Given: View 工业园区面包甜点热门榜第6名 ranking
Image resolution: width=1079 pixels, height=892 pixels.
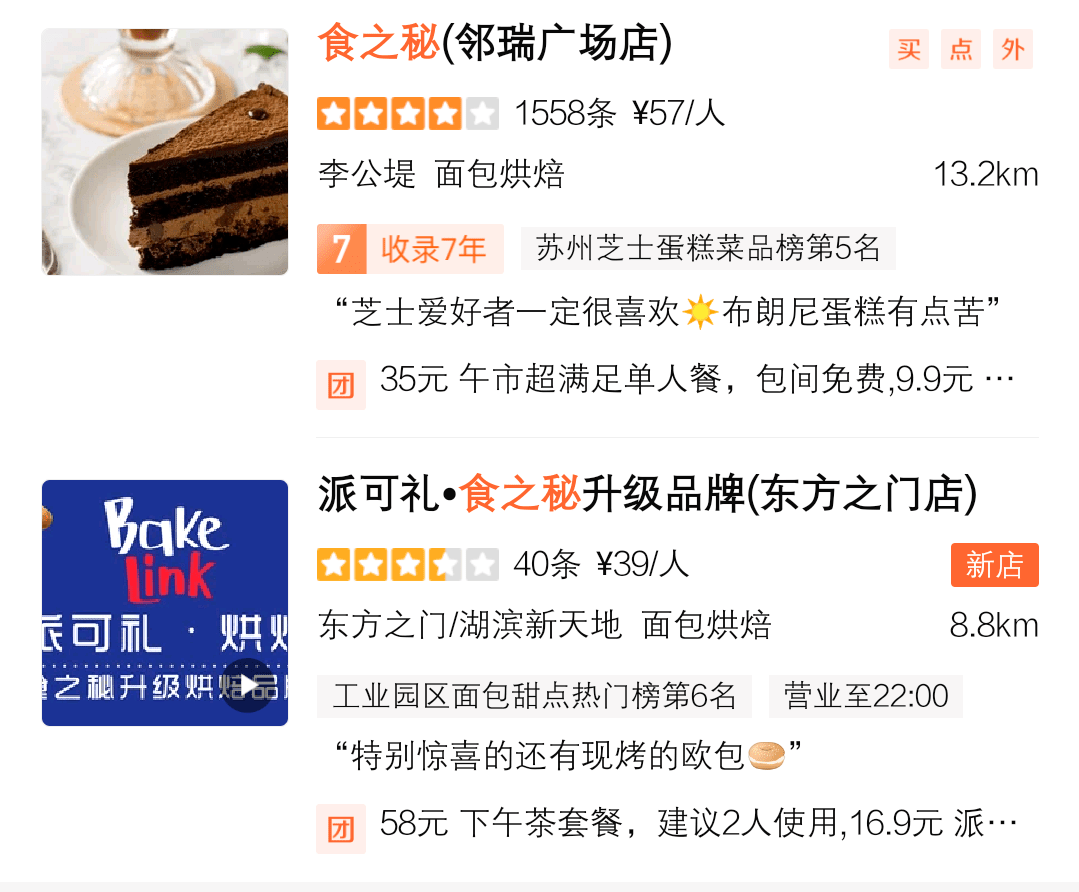Looking at the screenshot, I should [x=534, y=696].
